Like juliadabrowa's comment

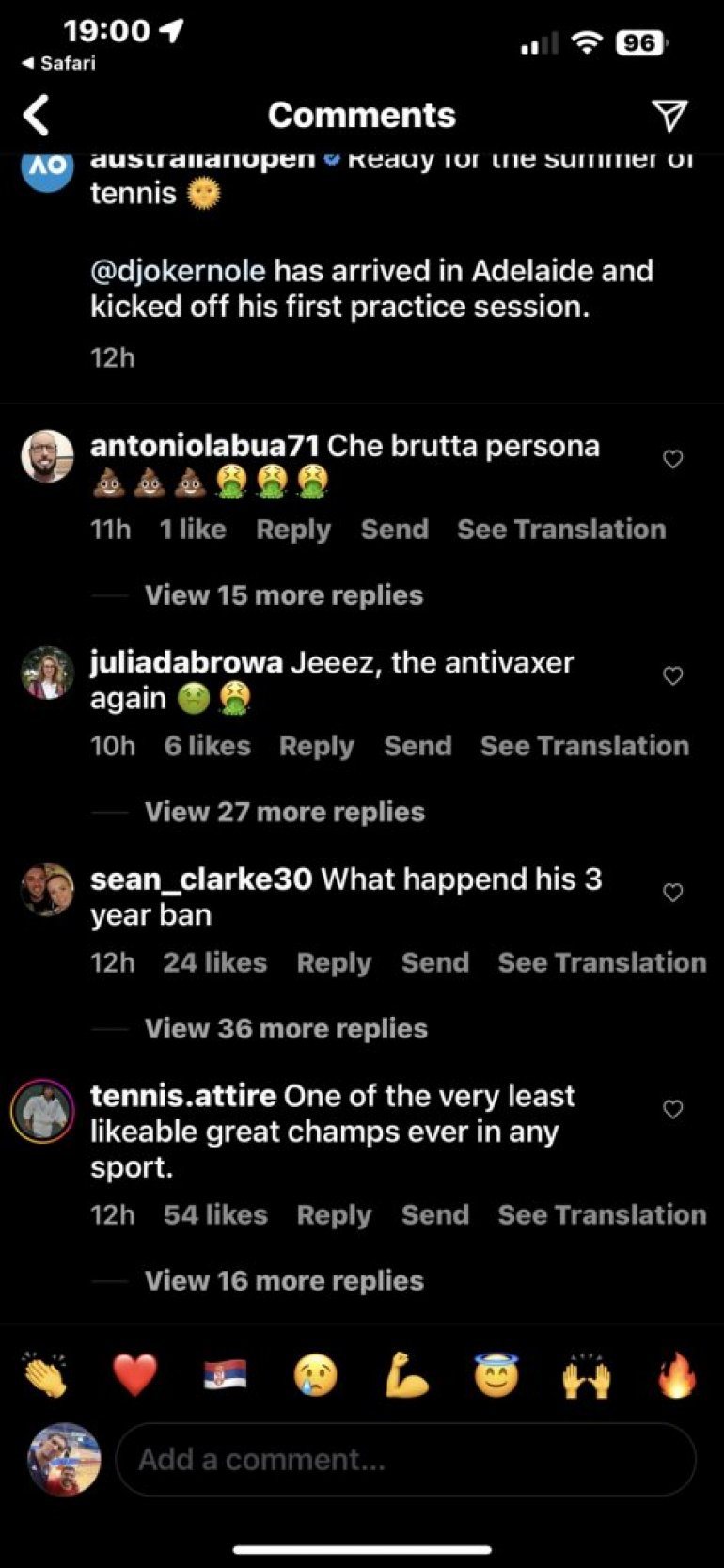pyautogui.click(x=672, y=675)
